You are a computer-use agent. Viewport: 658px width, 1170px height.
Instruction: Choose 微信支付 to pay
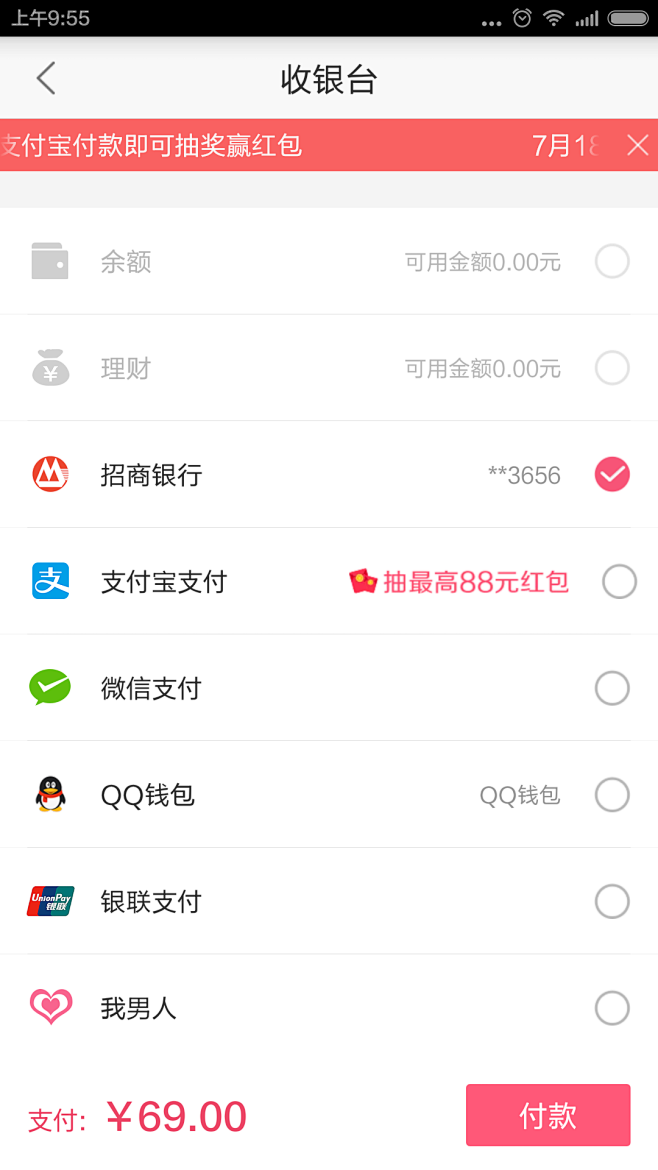coord(612,688)
